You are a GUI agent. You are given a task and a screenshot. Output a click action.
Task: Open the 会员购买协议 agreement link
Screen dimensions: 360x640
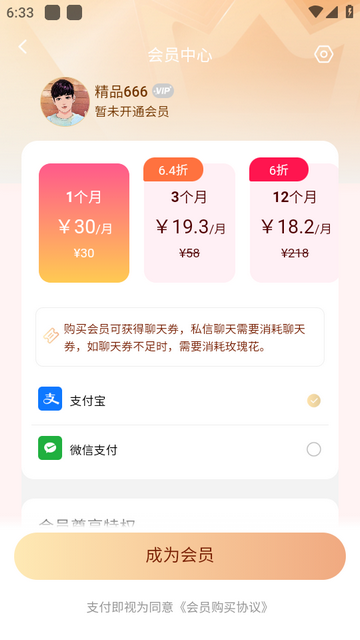pyautogui.click(x=224, y=607)
